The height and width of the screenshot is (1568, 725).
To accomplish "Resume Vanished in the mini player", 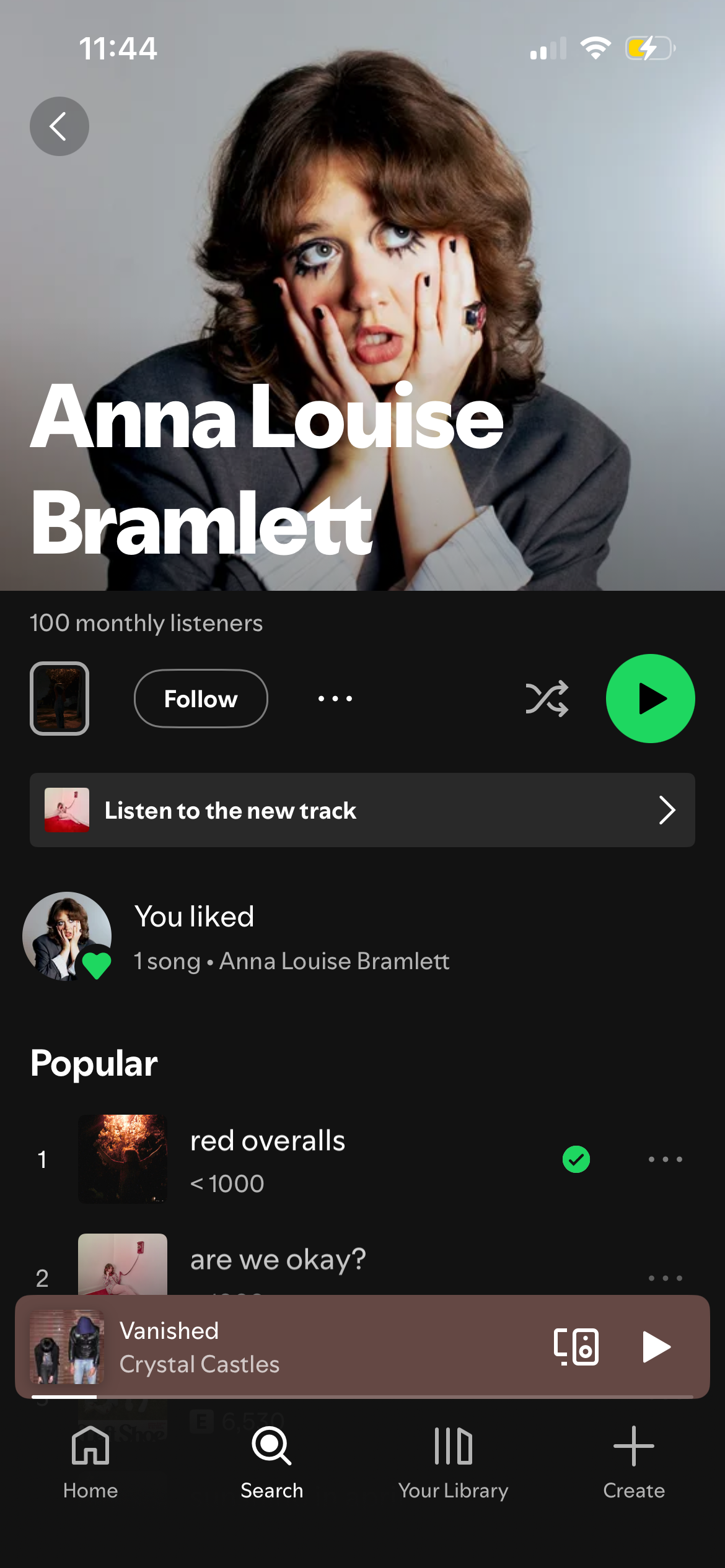I will [x=656, y=1346].
